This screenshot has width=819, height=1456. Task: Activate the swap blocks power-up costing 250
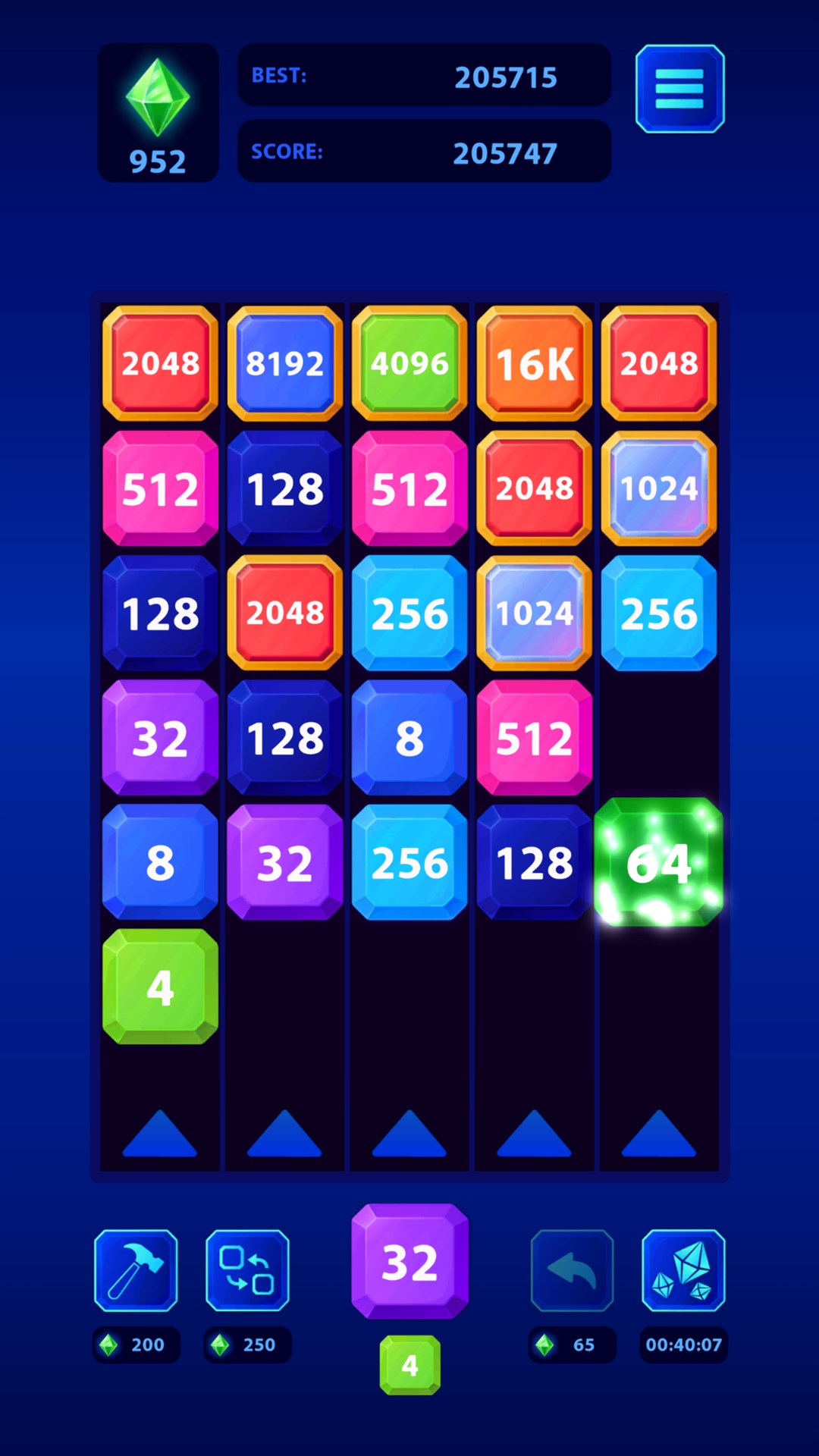coord(247,1269)
